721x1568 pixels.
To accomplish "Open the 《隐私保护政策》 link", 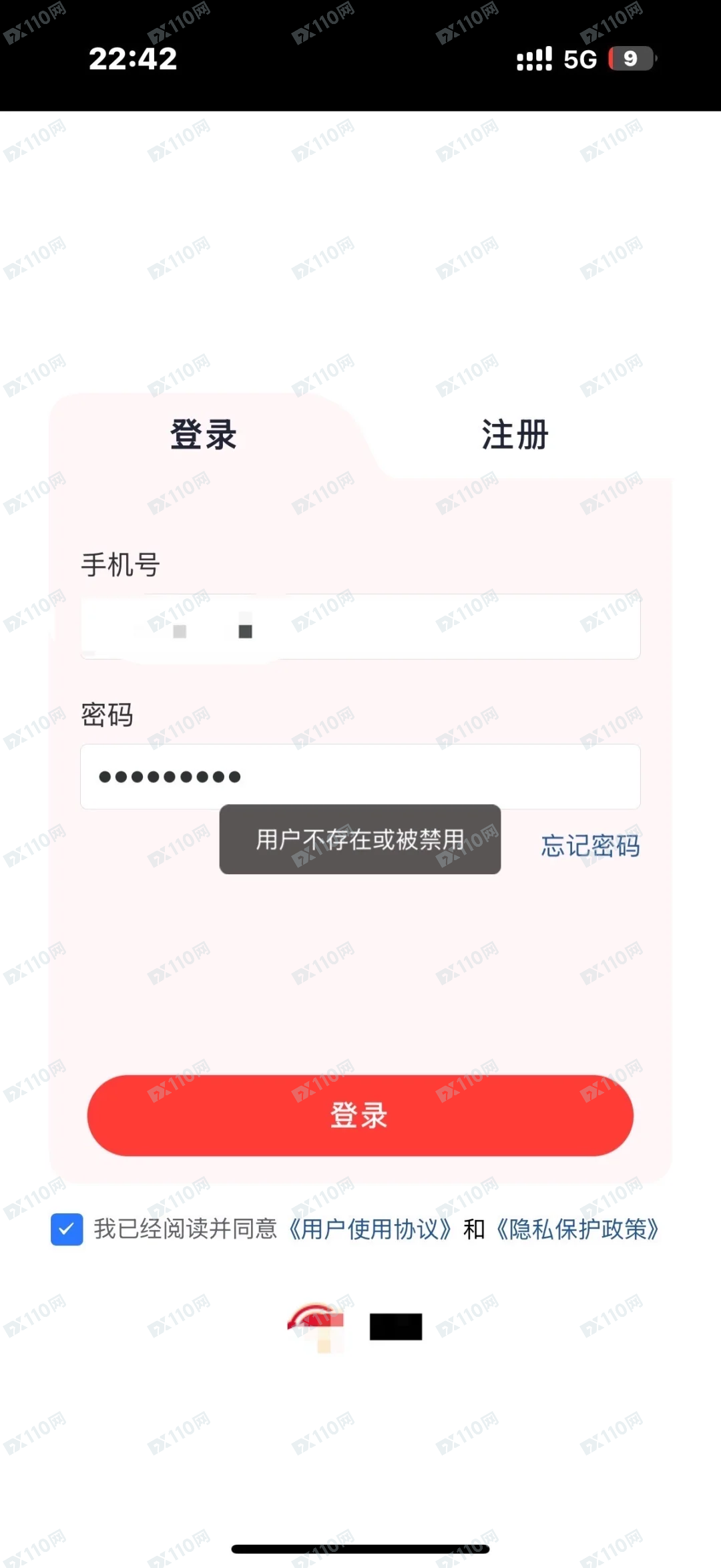I will pyautogui.click(x=577, y=1229).
